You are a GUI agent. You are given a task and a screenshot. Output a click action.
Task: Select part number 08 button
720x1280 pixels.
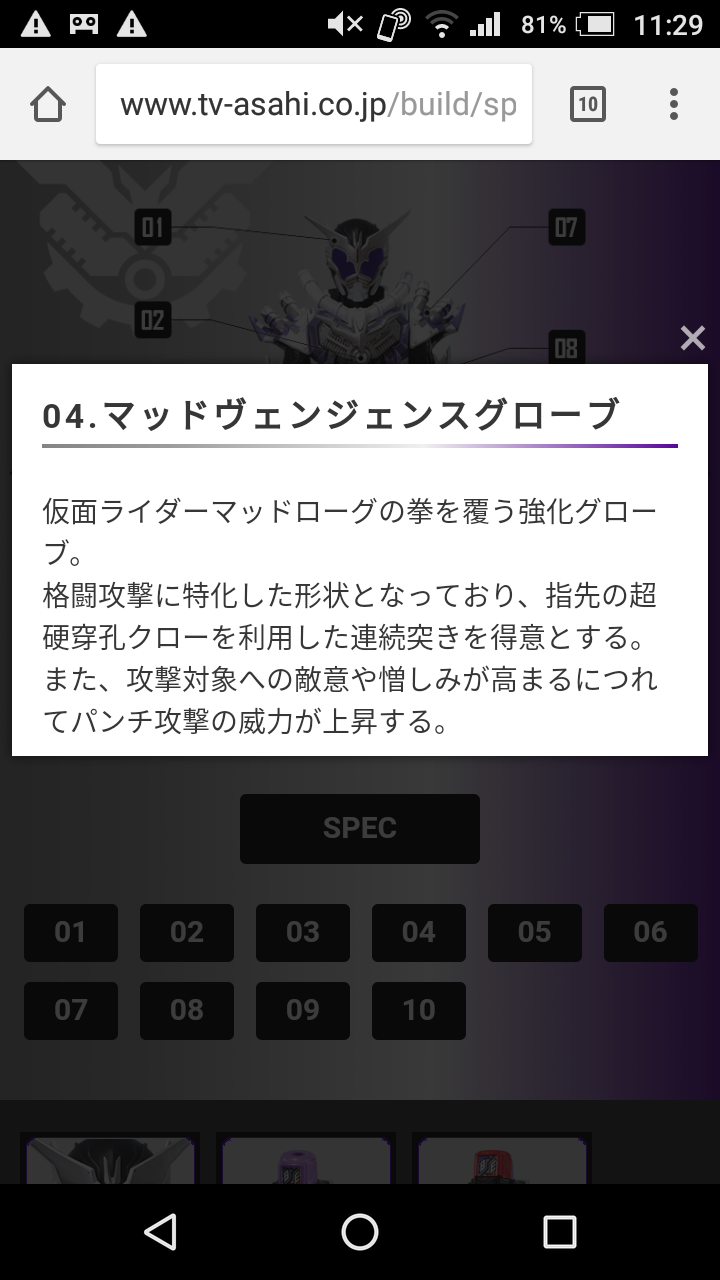[187, 1010]
